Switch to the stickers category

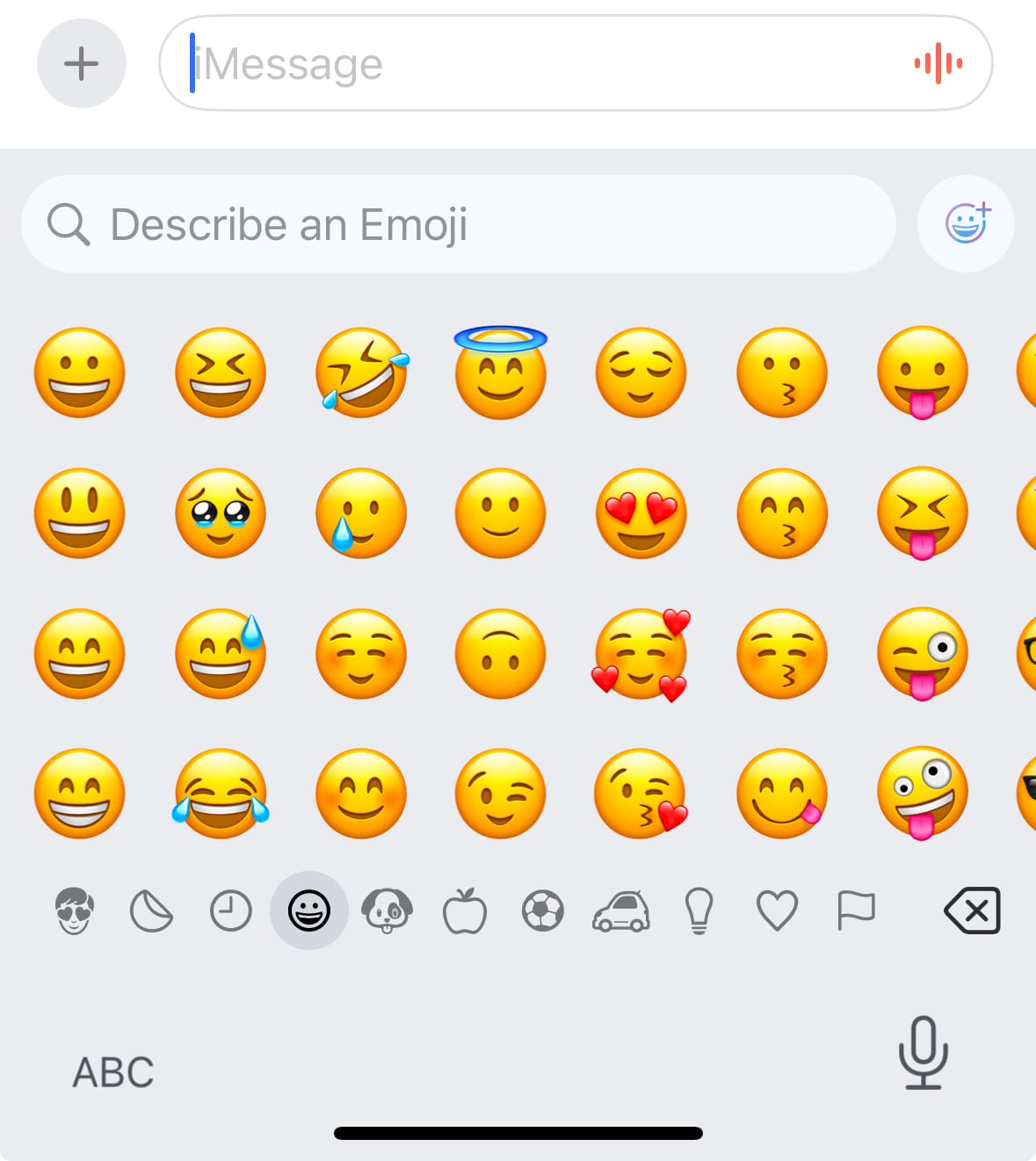click(x=151, y=911)
